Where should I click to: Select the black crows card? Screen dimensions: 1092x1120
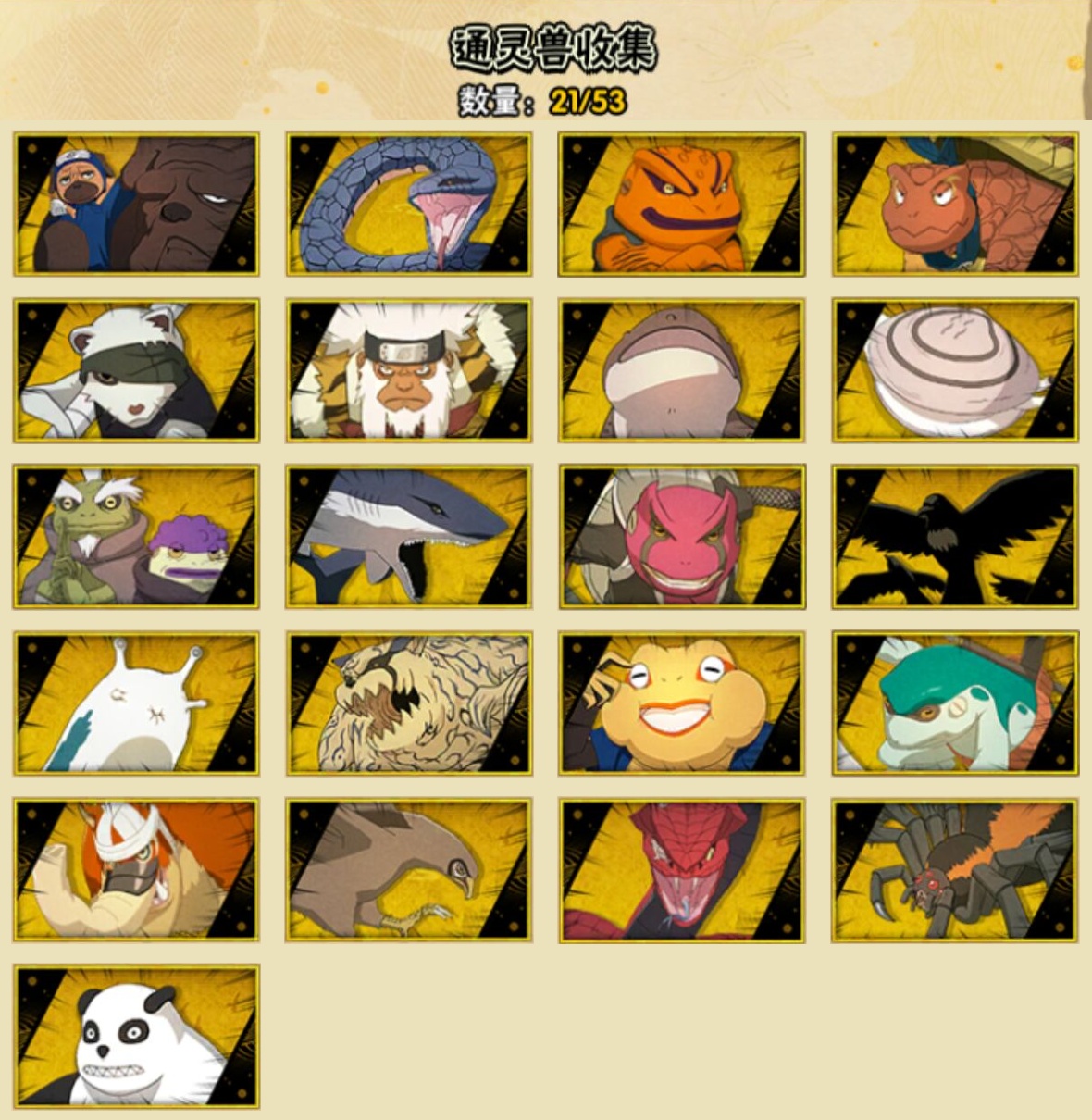pos(954,537)
